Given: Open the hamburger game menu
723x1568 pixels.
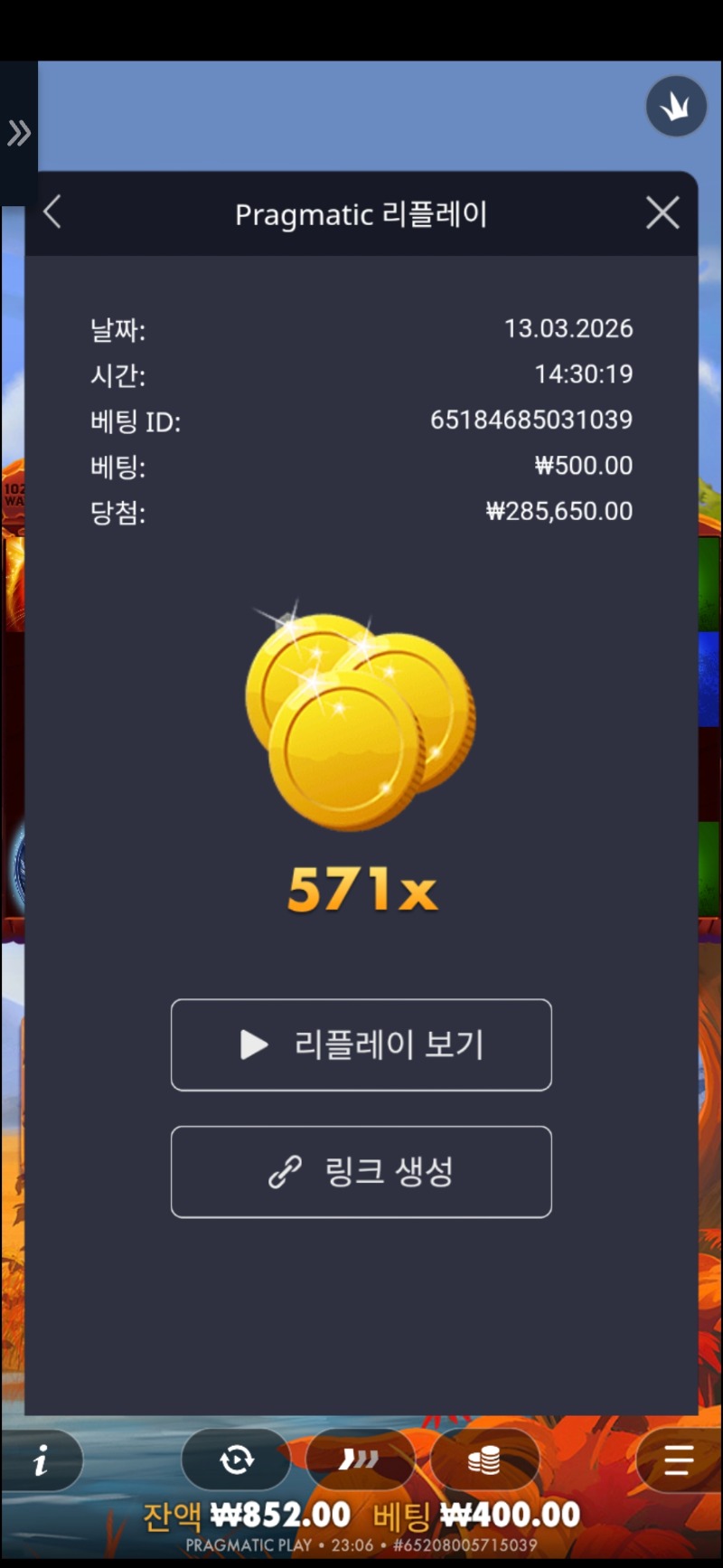Looking at the screenshot, I should (x=678, y=1459).
